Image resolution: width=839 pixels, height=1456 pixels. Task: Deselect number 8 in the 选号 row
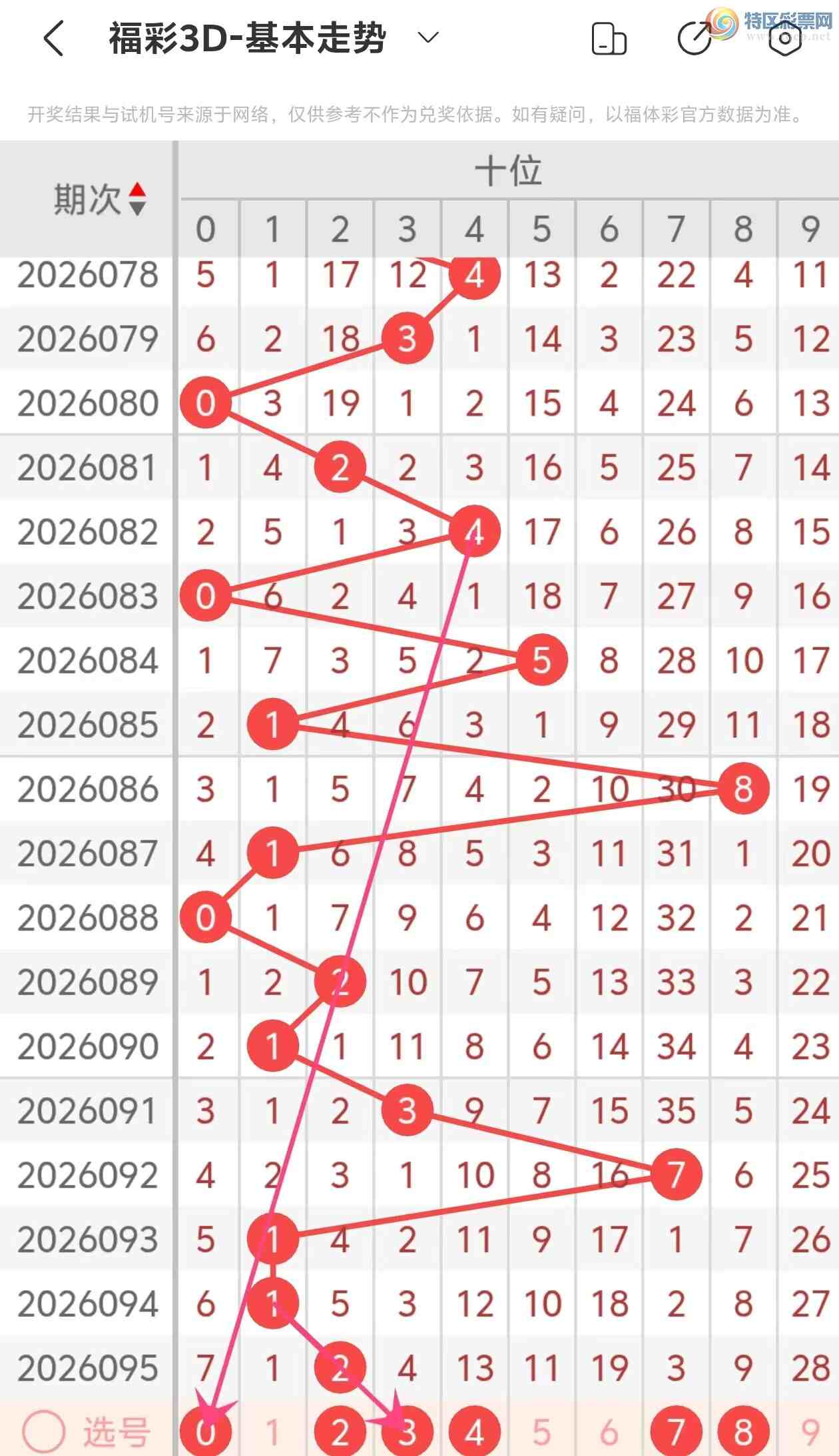pyautogui.click(x=743, y=1431)
